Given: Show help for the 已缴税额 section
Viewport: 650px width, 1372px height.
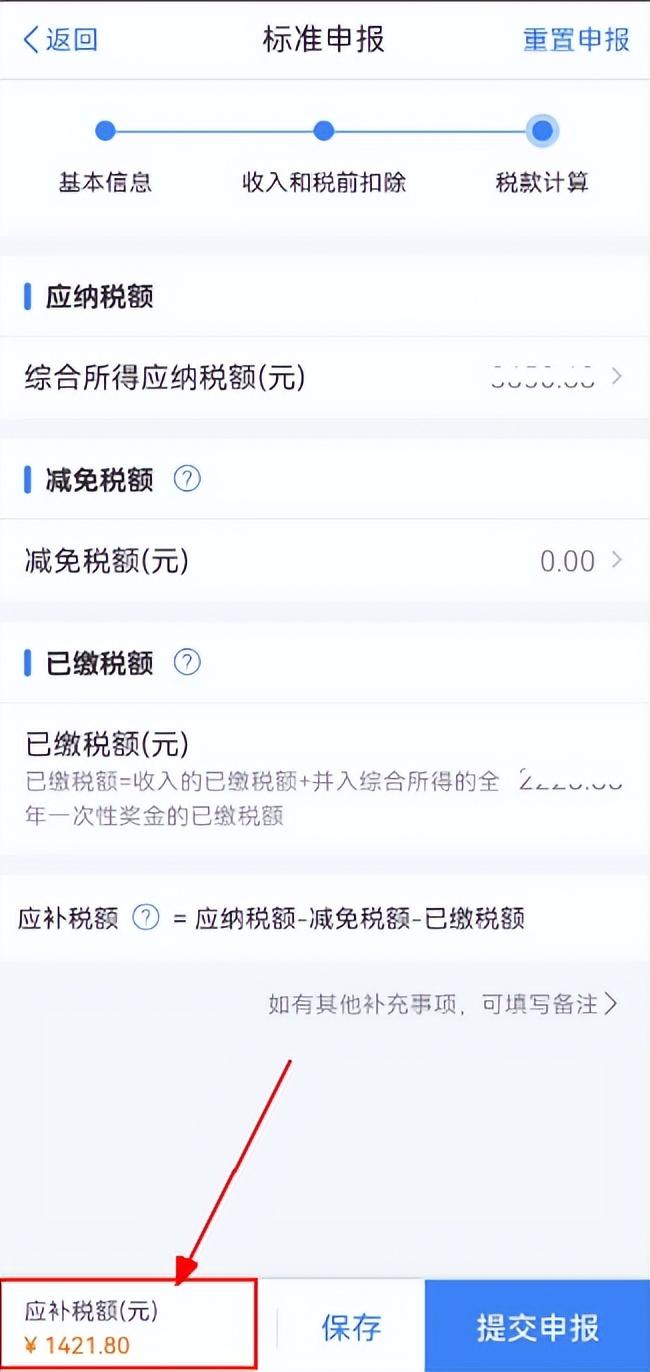Looking at the screenshot, I should [187, 662].
